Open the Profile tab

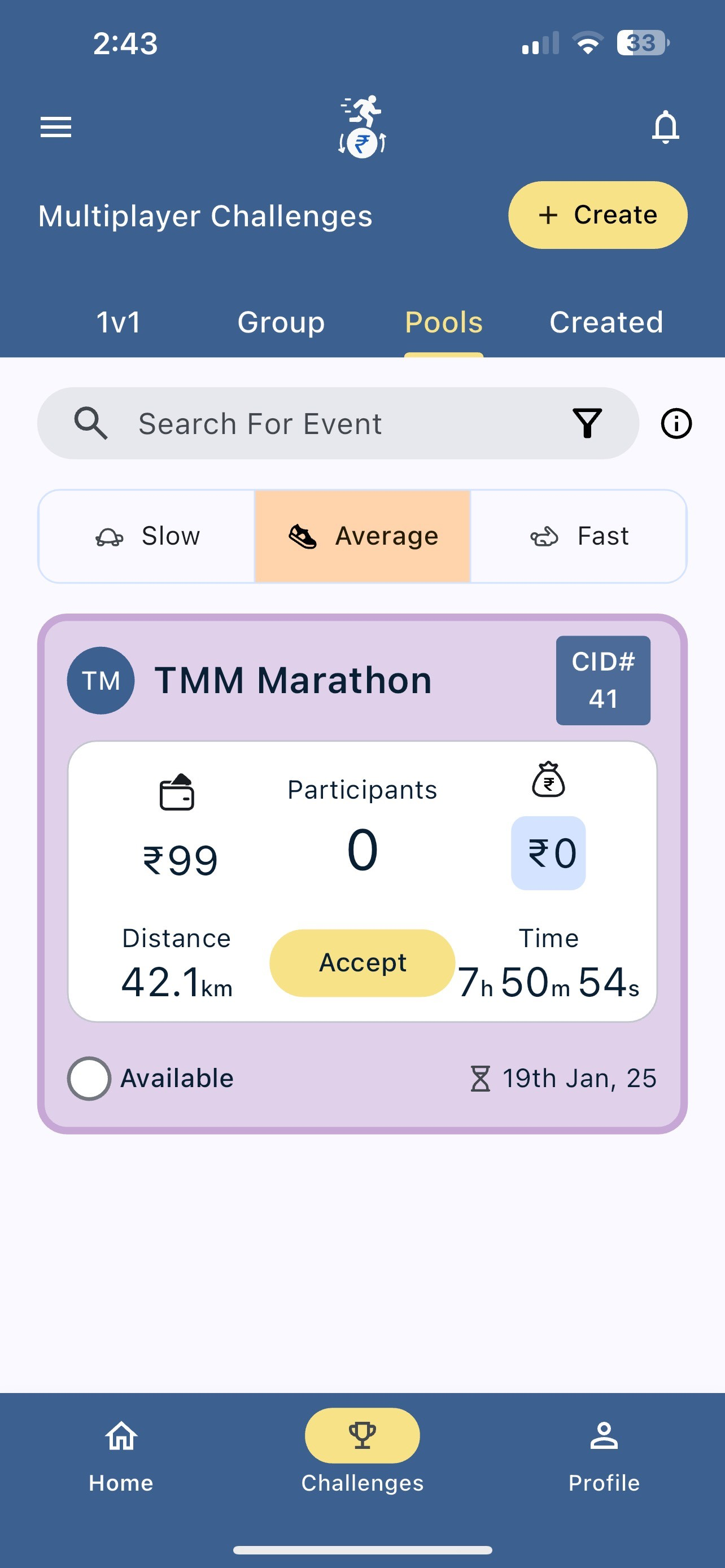[604, 1456]
